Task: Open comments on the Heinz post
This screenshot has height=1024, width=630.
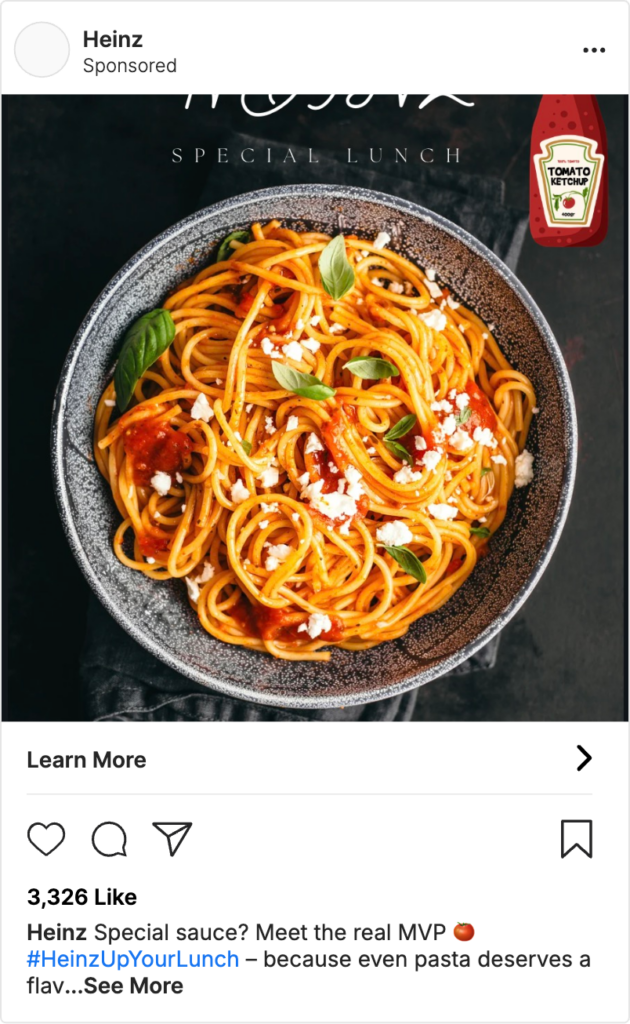Action: tap(109, 839)
